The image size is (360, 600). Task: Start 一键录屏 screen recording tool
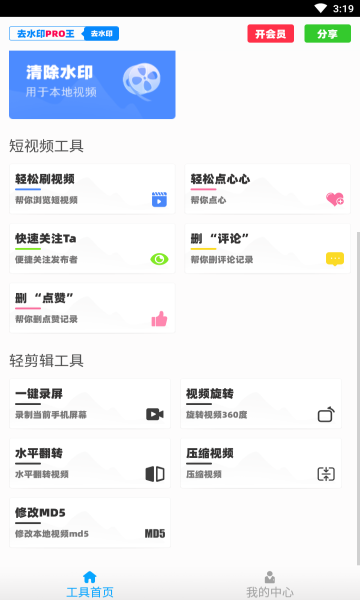click(x=90, y=403)
